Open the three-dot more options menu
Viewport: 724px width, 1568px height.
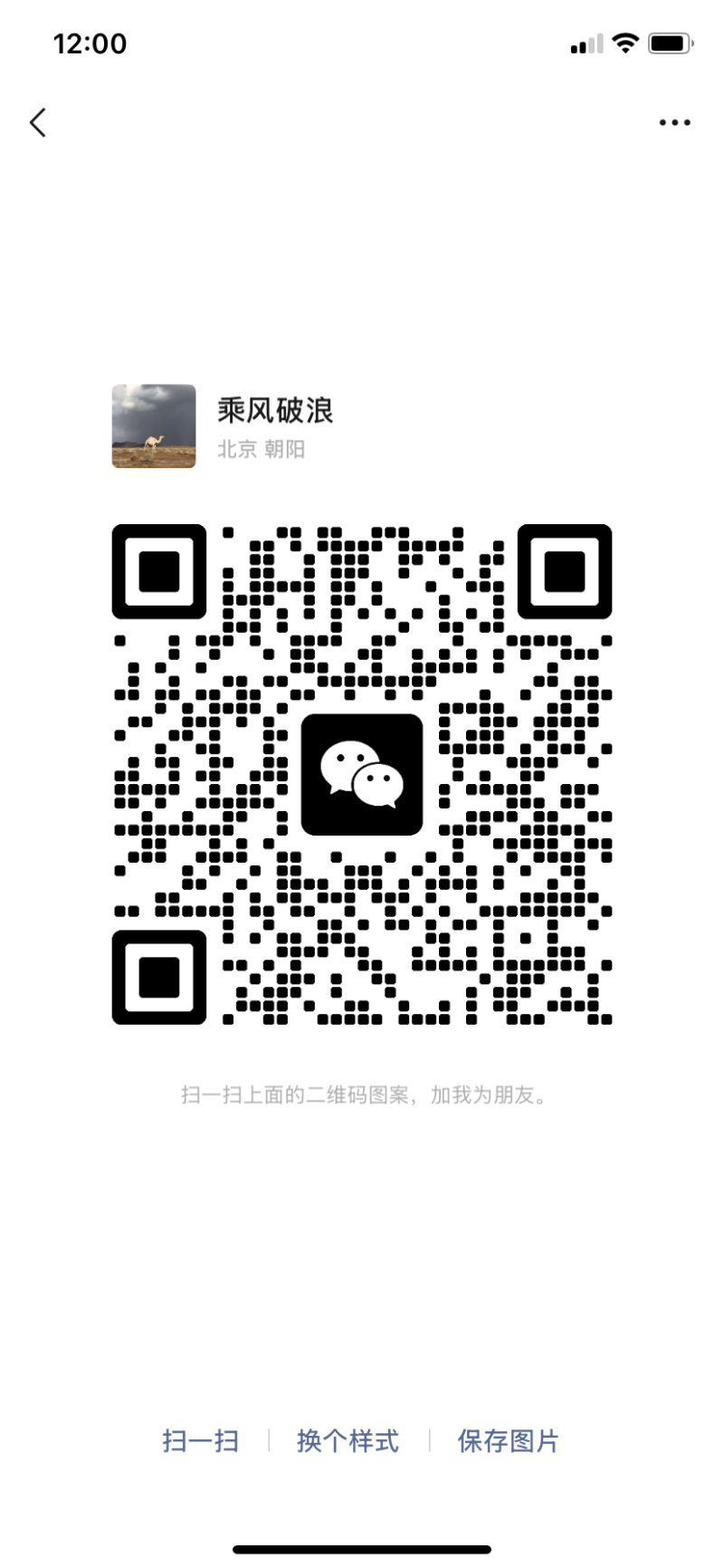674,122
